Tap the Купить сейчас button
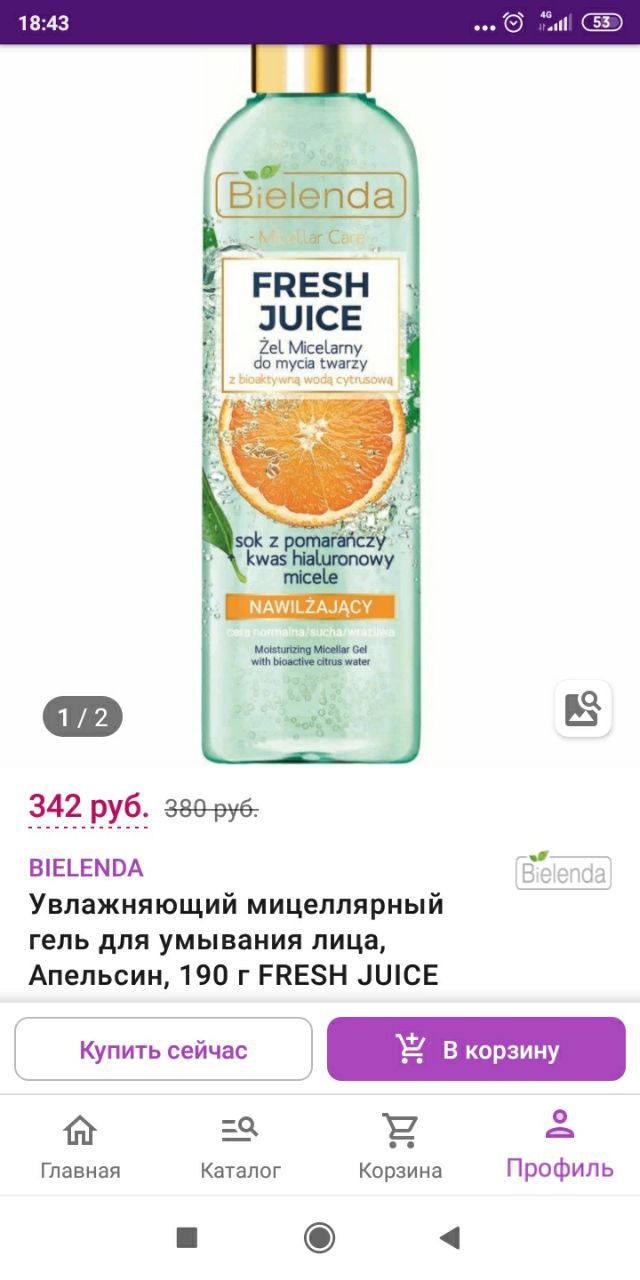Viewport: 640px width, 1280px height. point(164,1050)
